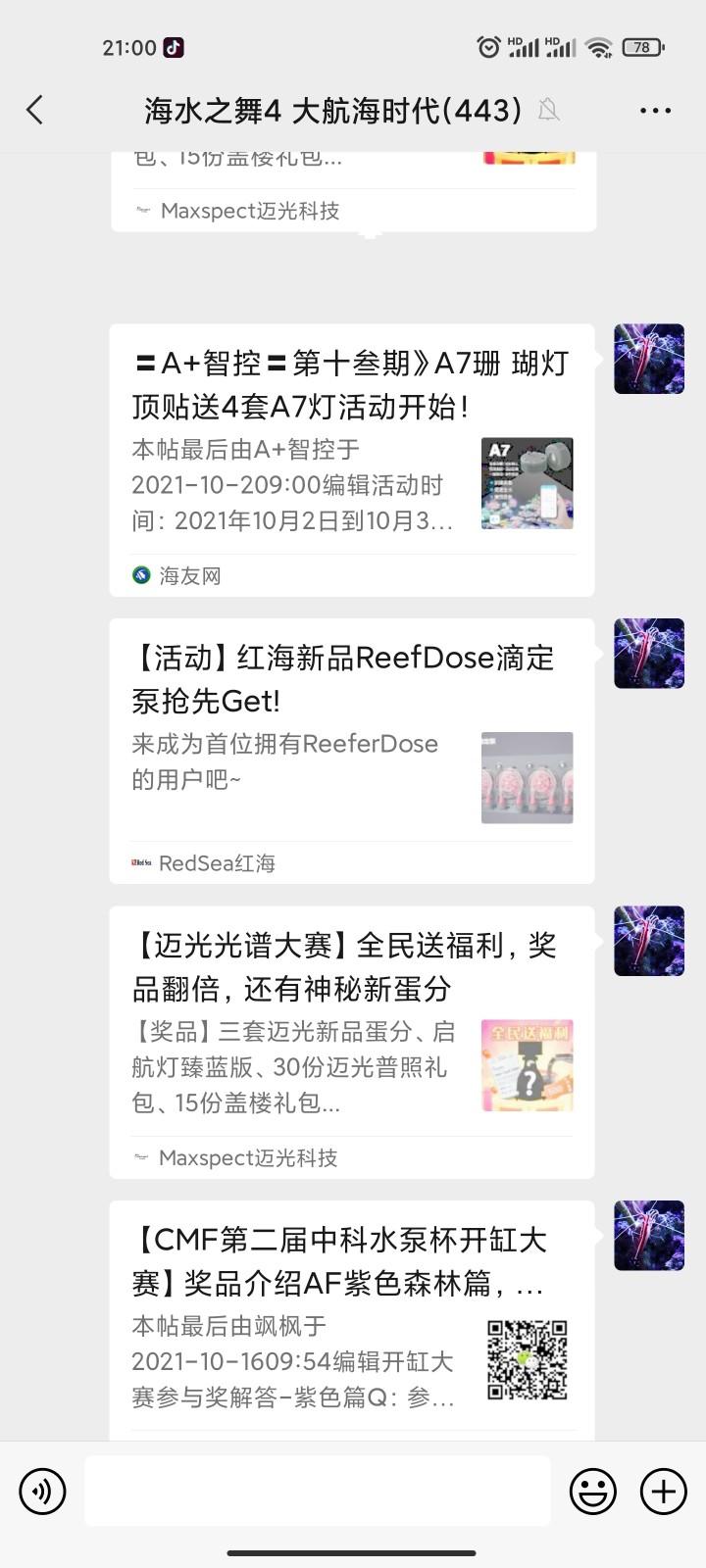This screenshot has width=706, height=1568.
Task: Open the 红海新品ReefDose滴定泵 link card
Action: [351, 750]
